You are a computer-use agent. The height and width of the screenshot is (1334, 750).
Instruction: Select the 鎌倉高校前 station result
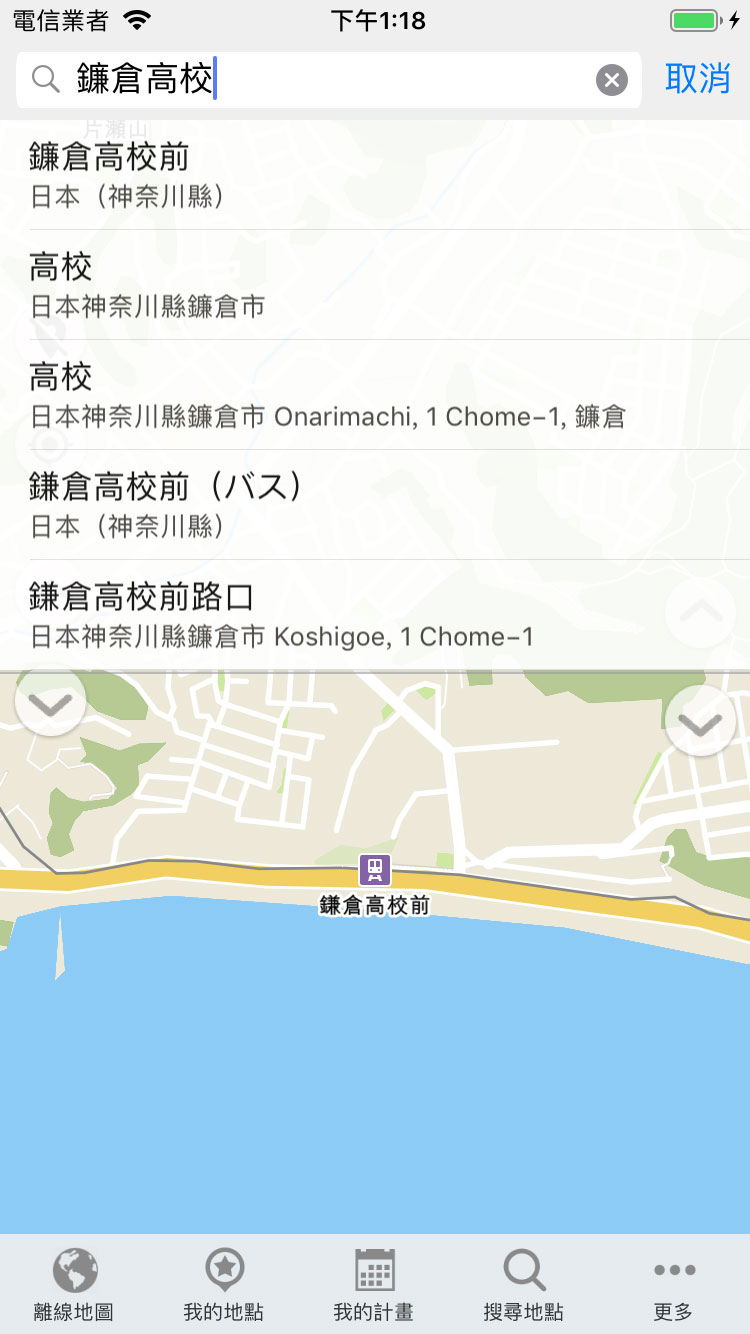click(375, 175)
